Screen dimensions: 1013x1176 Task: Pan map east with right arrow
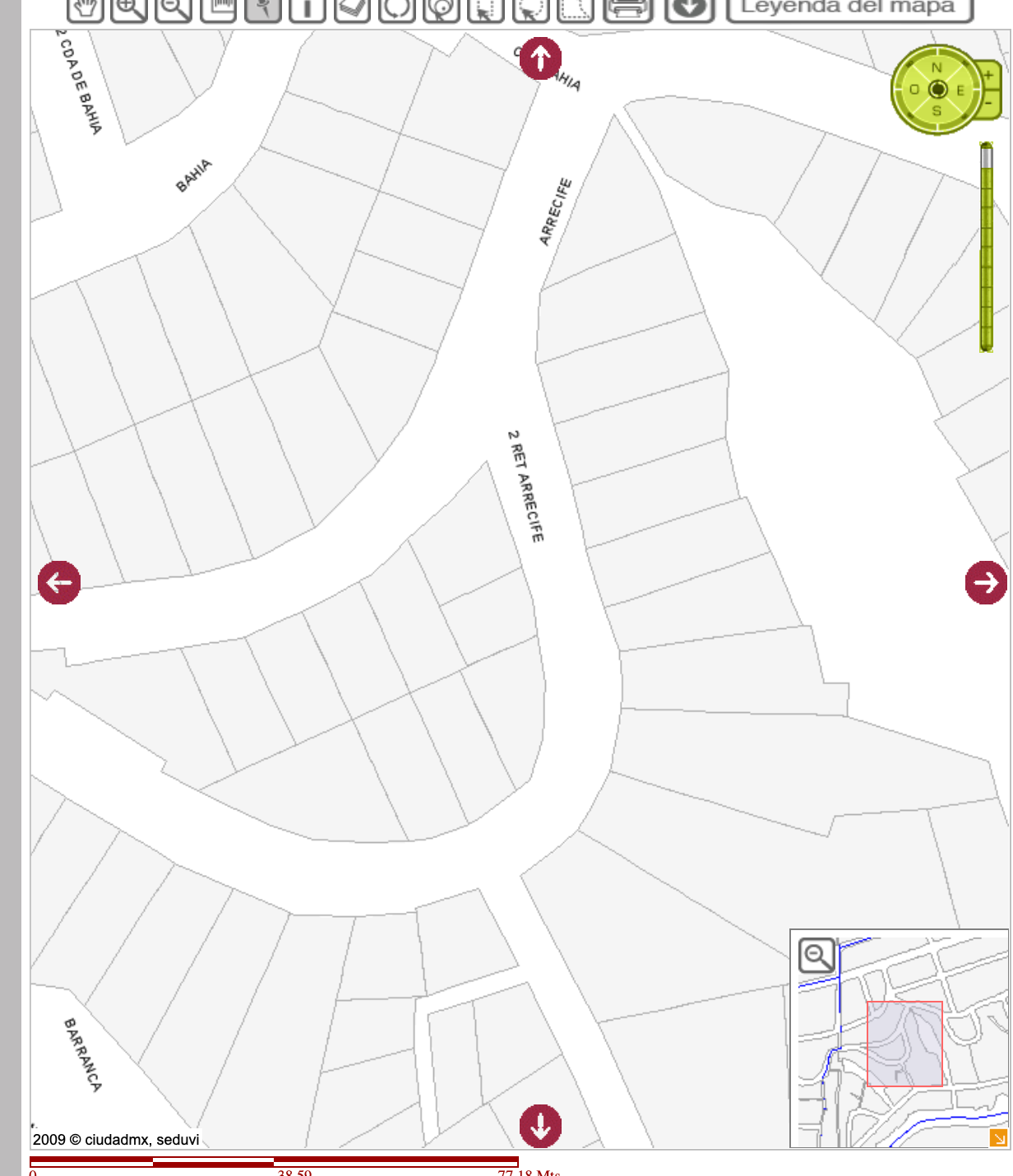point(986,583)
